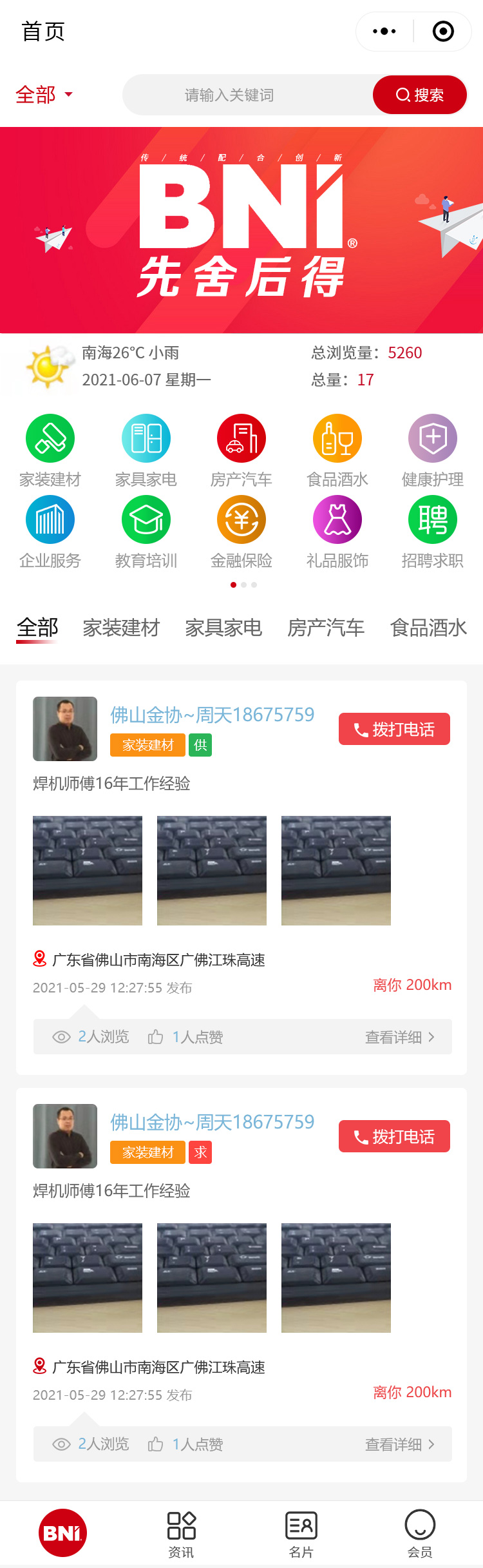Like the 求 listing post
Image resolution: width=483 pixels, height=1568 pixels.
pyautogui.click(x=185, y=1444)
